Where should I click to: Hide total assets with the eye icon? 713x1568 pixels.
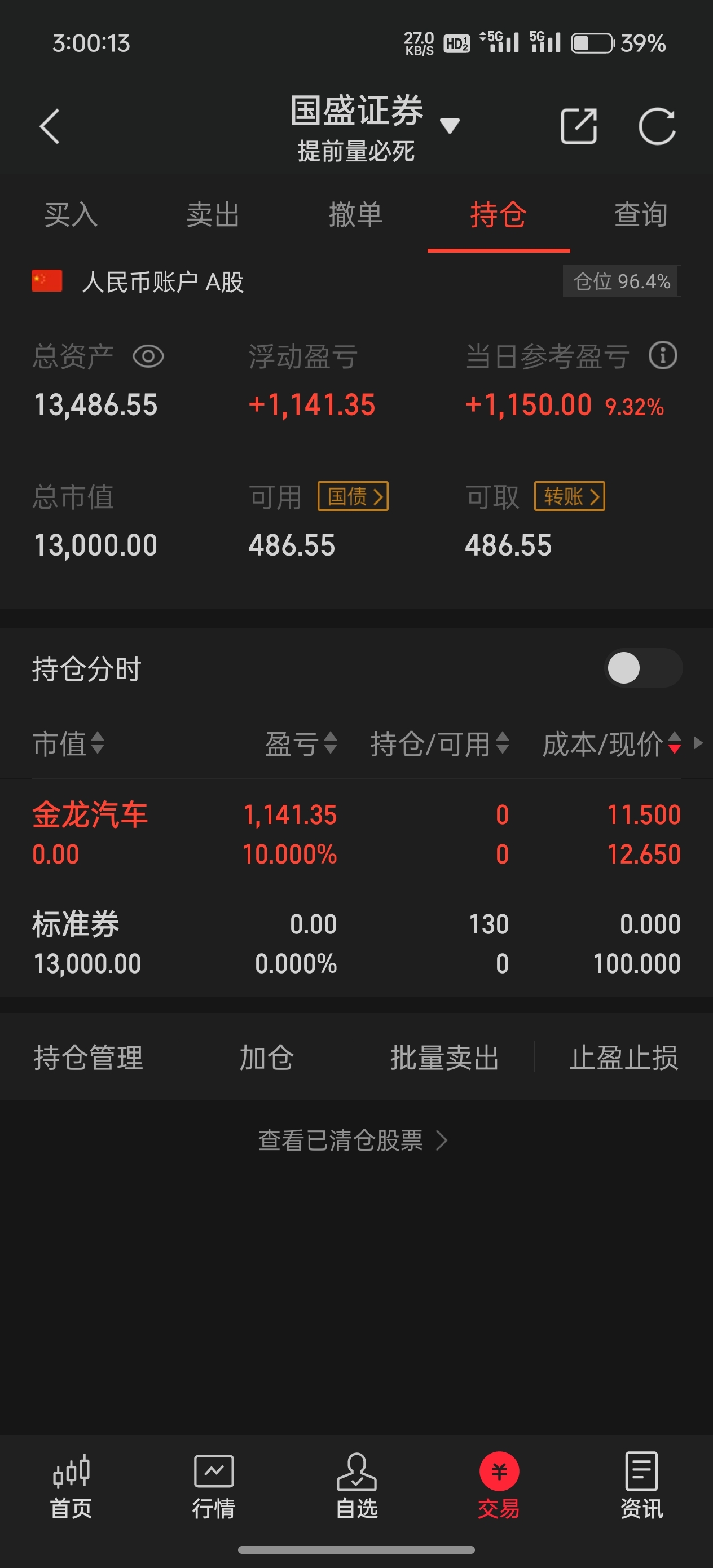point(148,356)
